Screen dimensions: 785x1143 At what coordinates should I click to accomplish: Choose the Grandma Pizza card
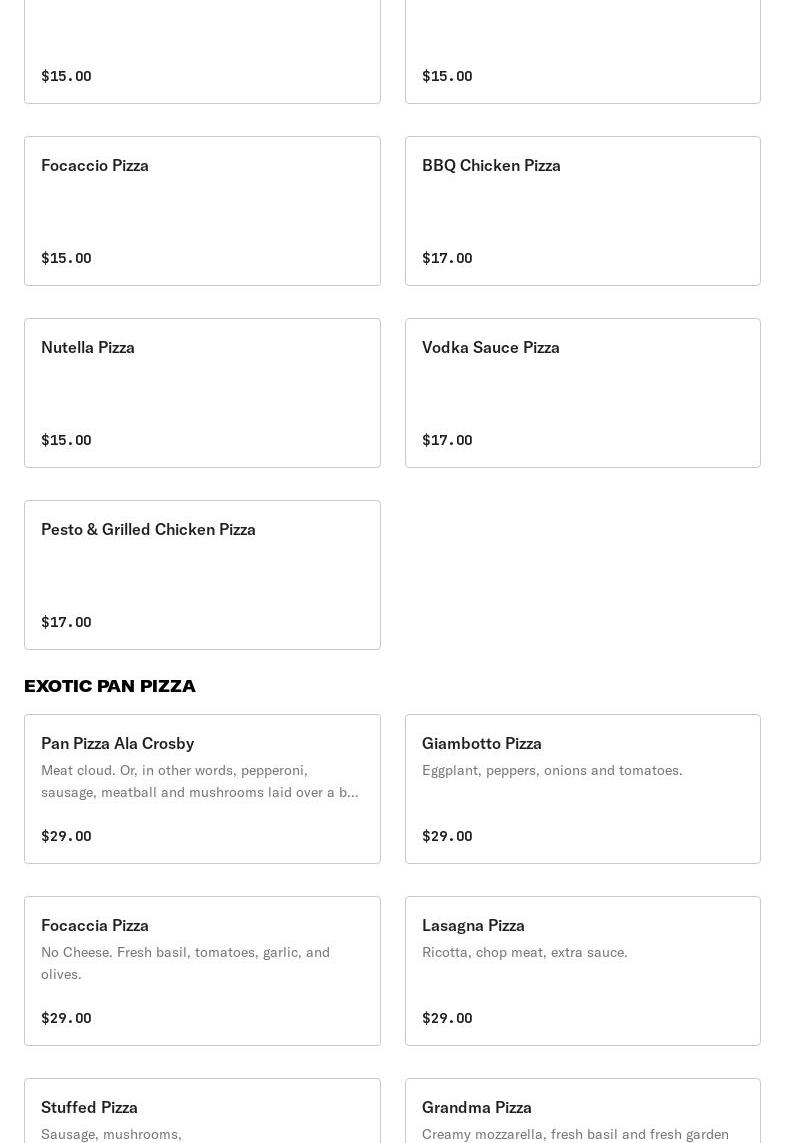582,1112
